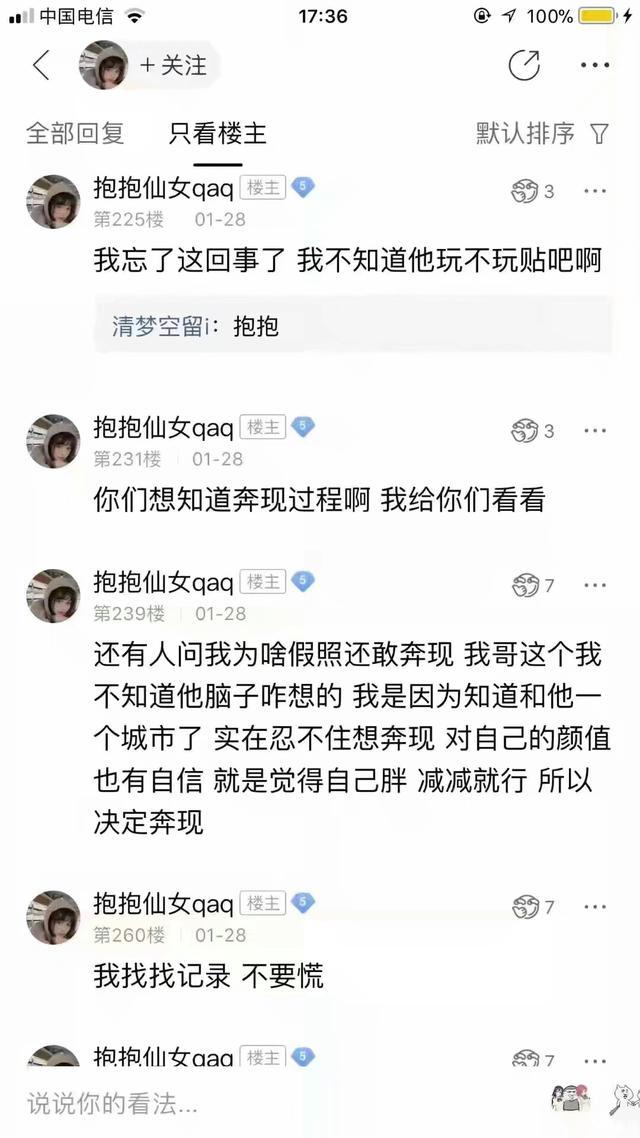This screenshot has width=640, height=1138.
Task: Open more options on 第260楼 reply
Action: point(595,907)
